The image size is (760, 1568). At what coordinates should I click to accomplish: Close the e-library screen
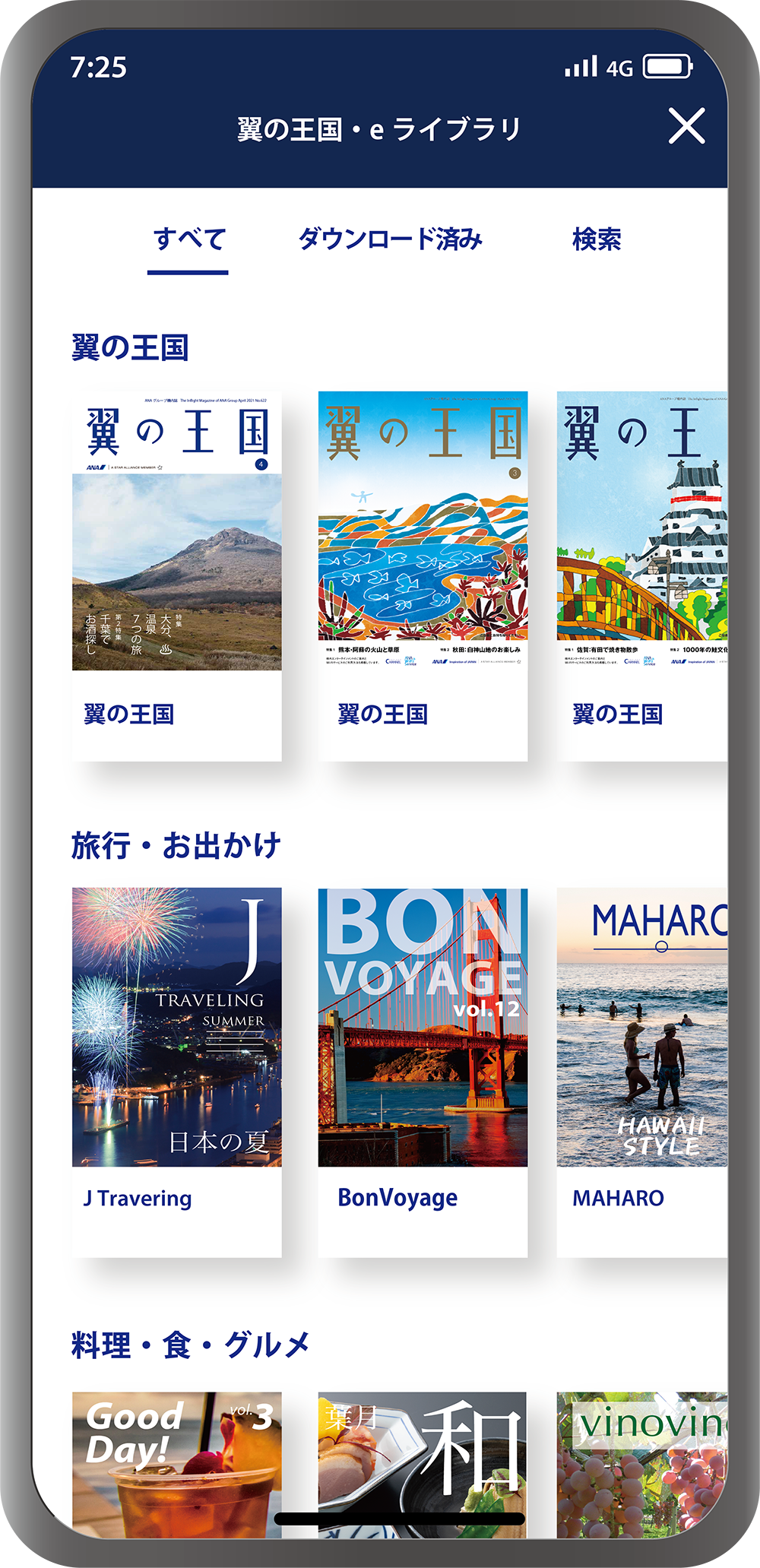point(686,126)
